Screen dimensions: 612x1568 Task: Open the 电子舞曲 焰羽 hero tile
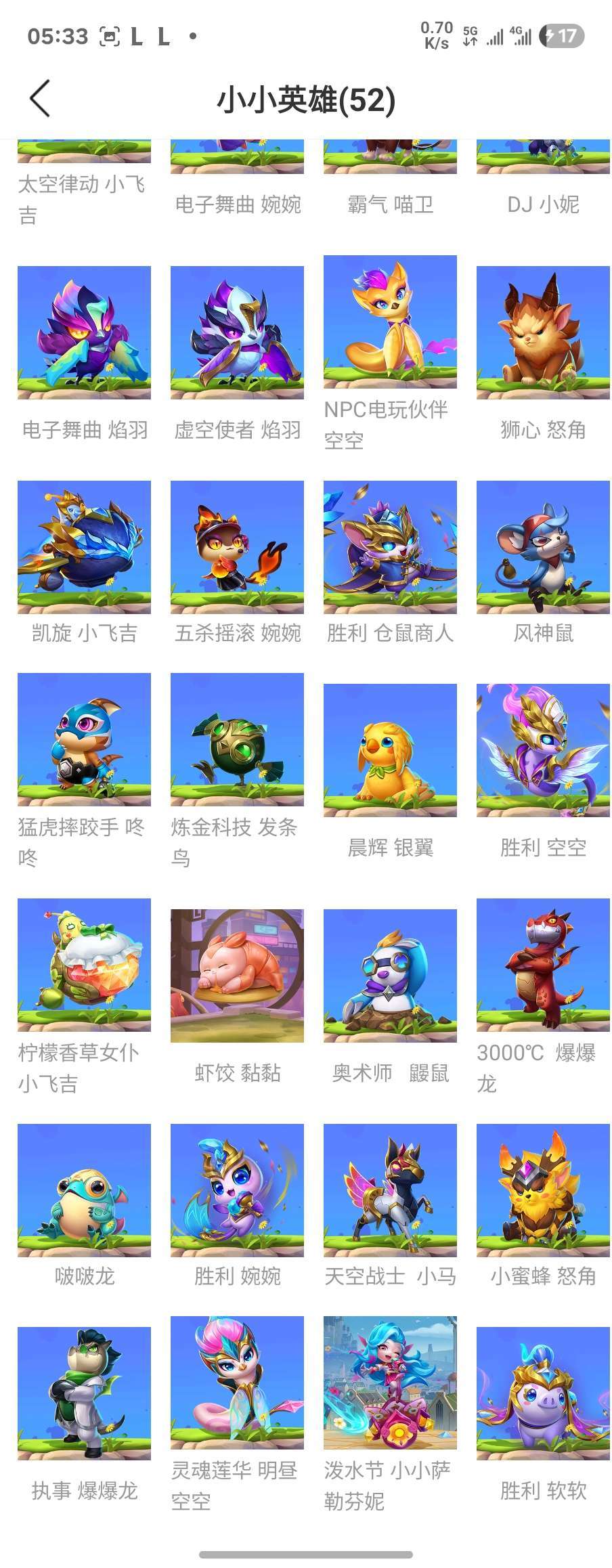[84, 332]
